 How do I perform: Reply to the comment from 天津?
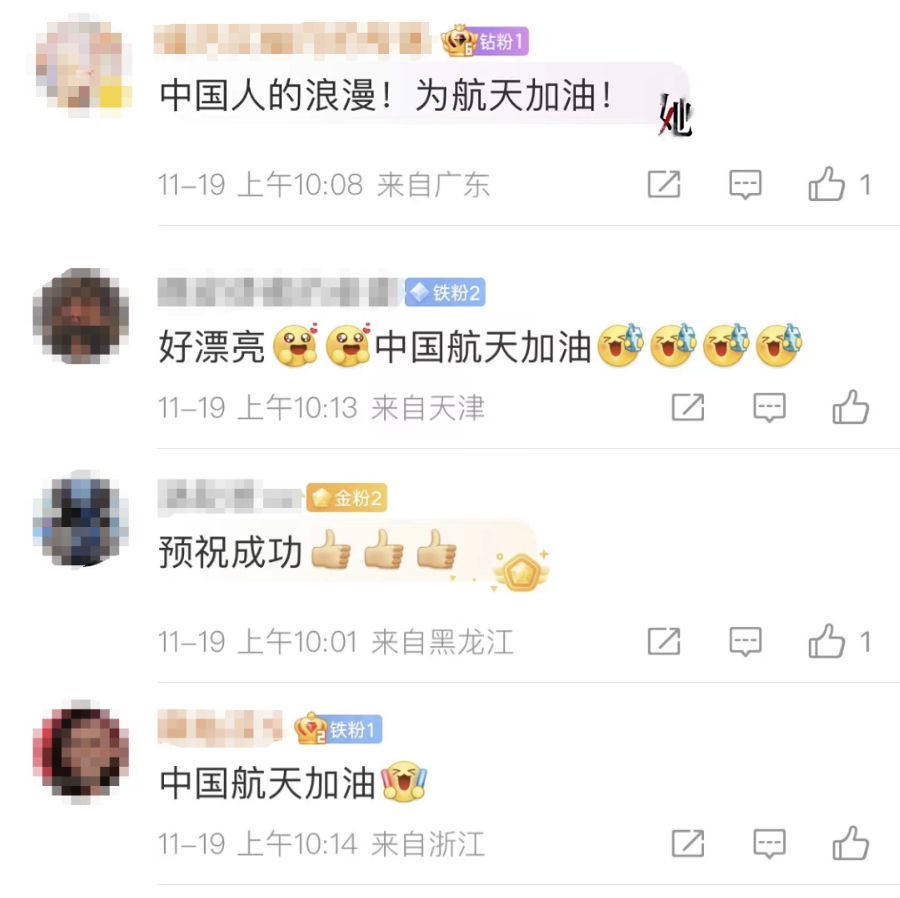click(x=769, y=407)
